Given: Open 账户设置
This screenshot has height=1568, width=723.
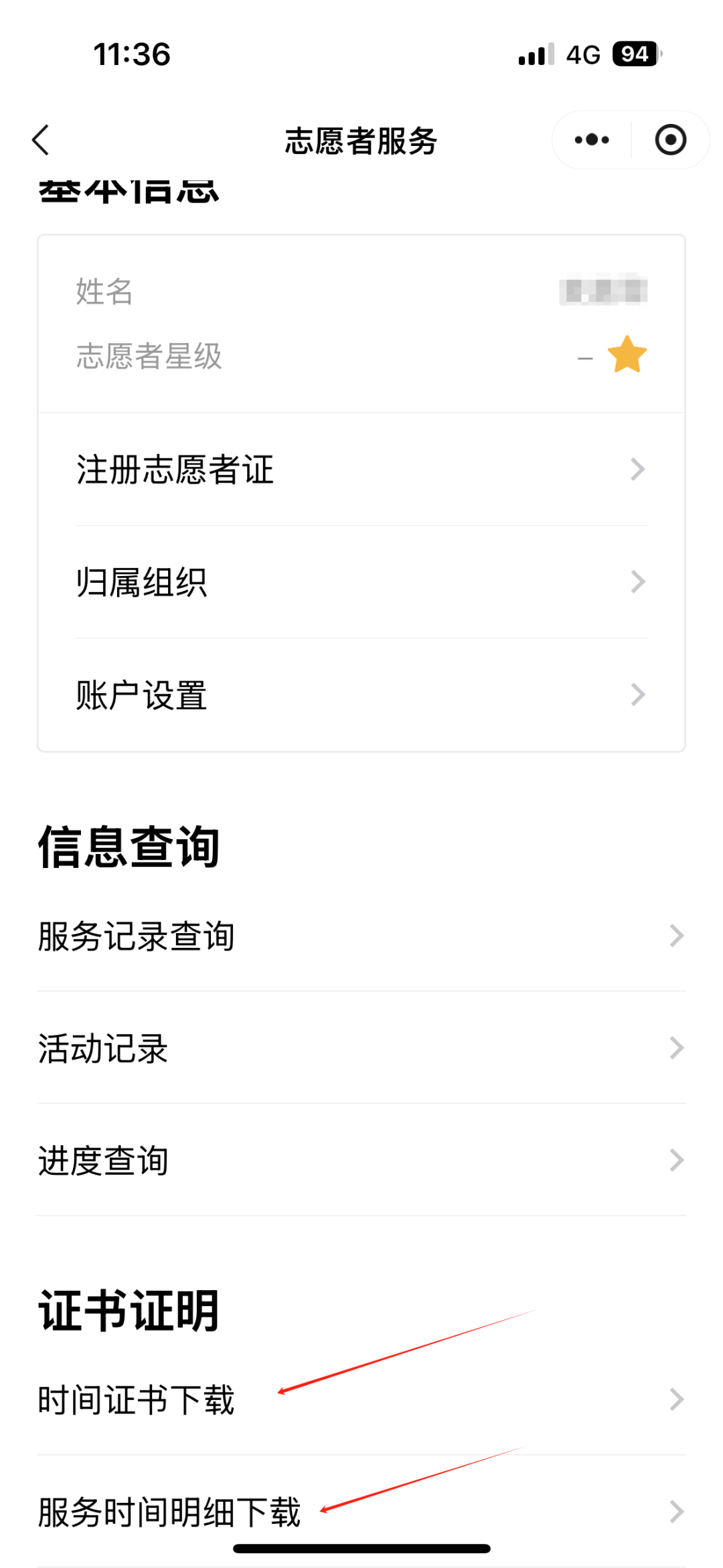Looking at the screenshot, I should [361, 695].
